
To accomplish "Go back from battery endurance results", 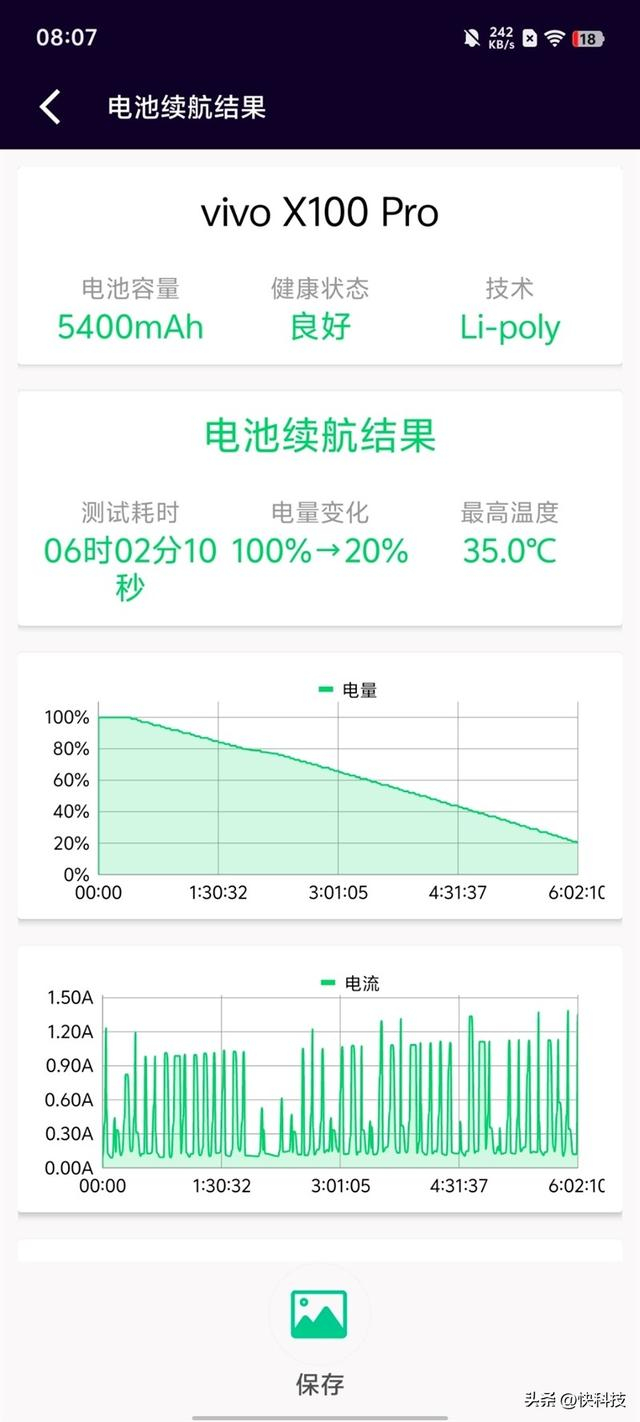I will (50, 107).
